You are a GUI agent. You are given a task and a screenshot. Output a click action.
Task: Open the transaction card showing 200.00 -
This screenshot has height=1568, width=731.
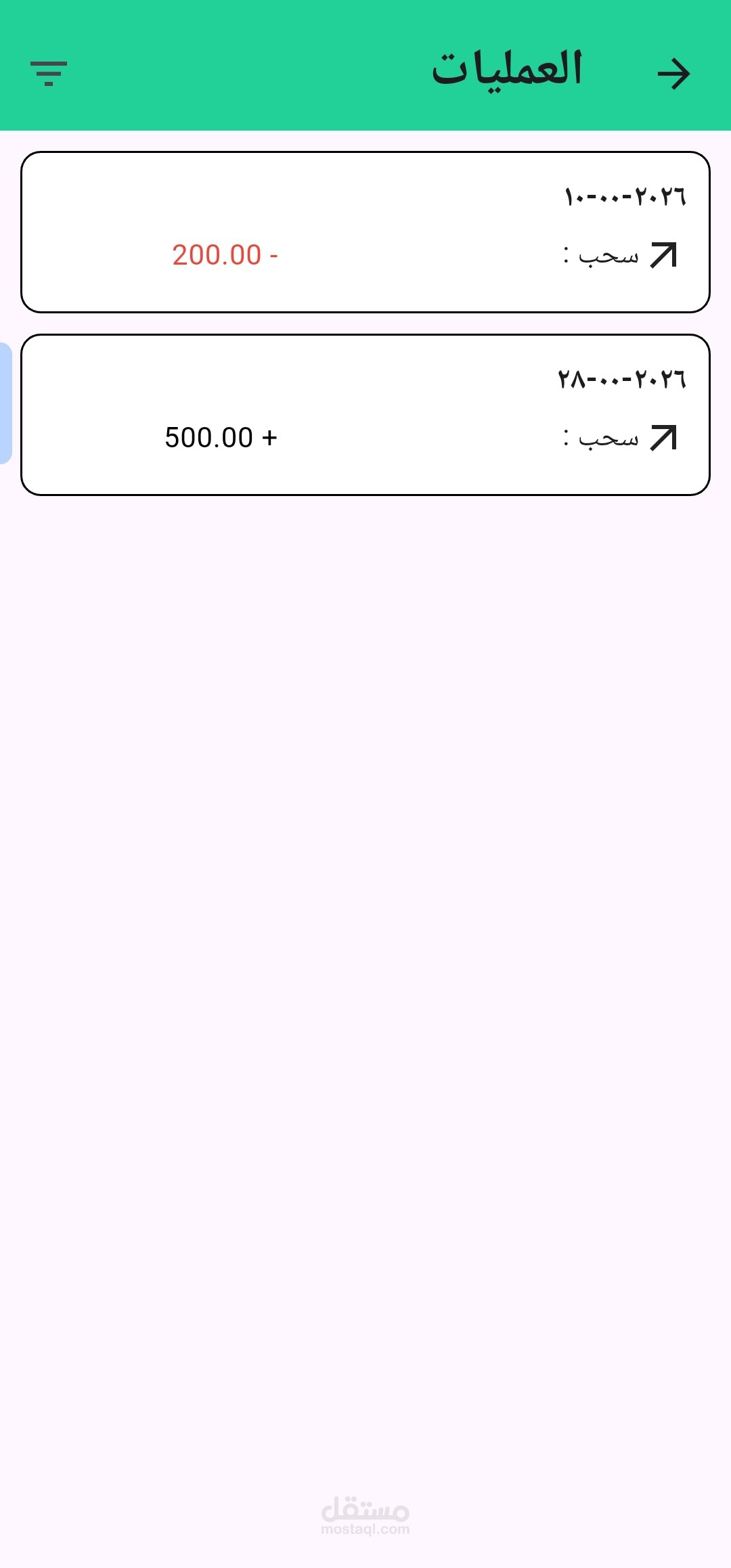(365, 232)
